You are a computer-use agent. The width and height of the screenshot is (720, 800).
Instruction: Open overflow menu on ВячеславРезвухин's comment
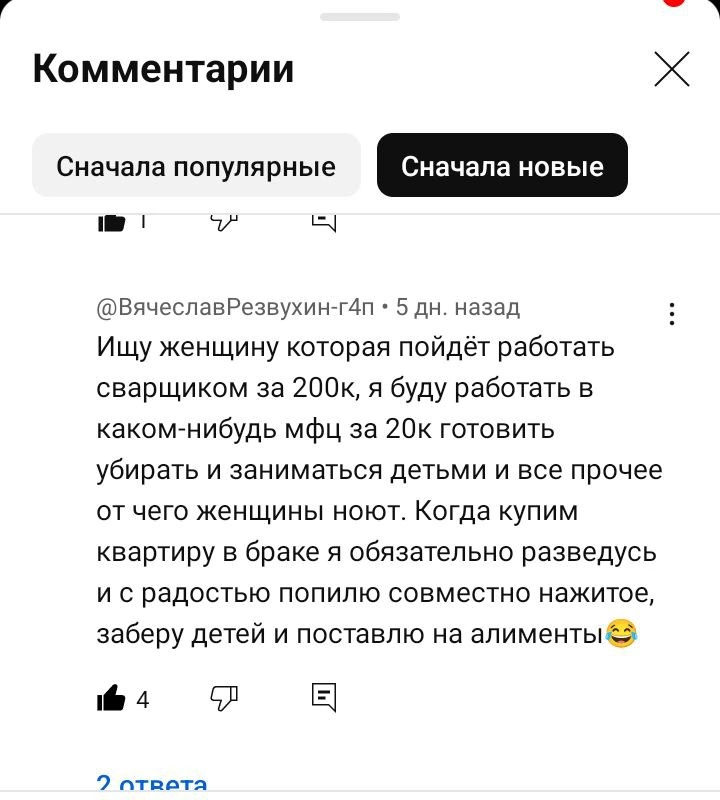[672, 314]
